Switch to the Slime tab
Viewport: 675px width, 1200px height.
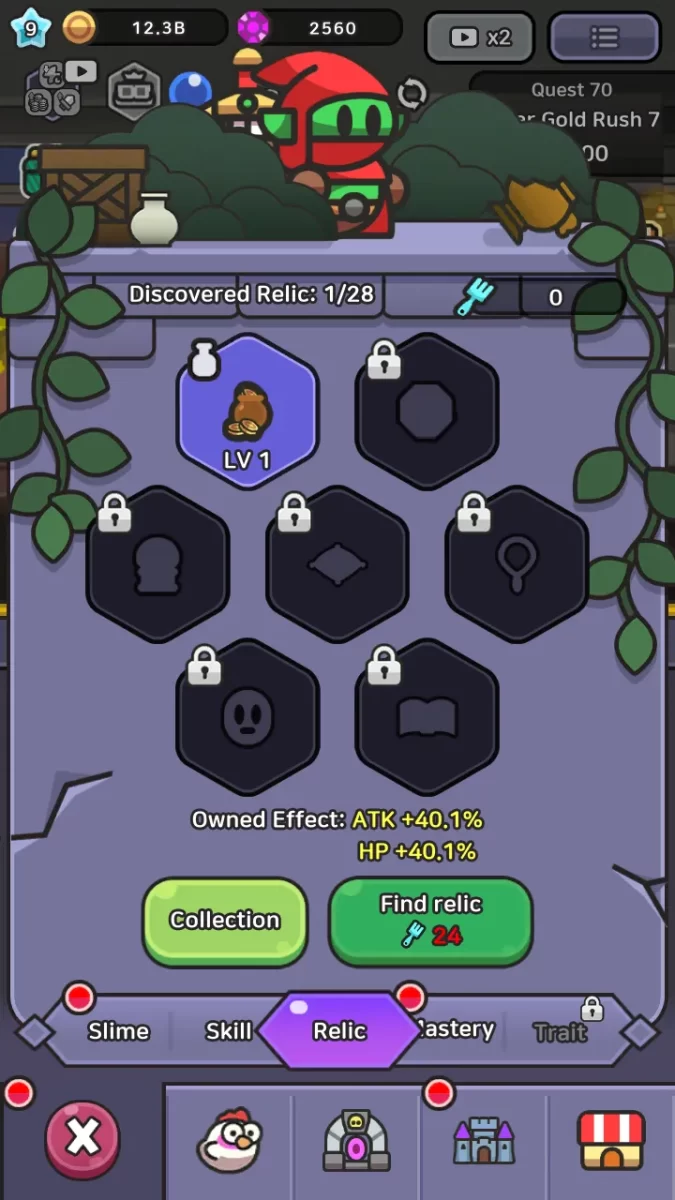click(118, 1031)
